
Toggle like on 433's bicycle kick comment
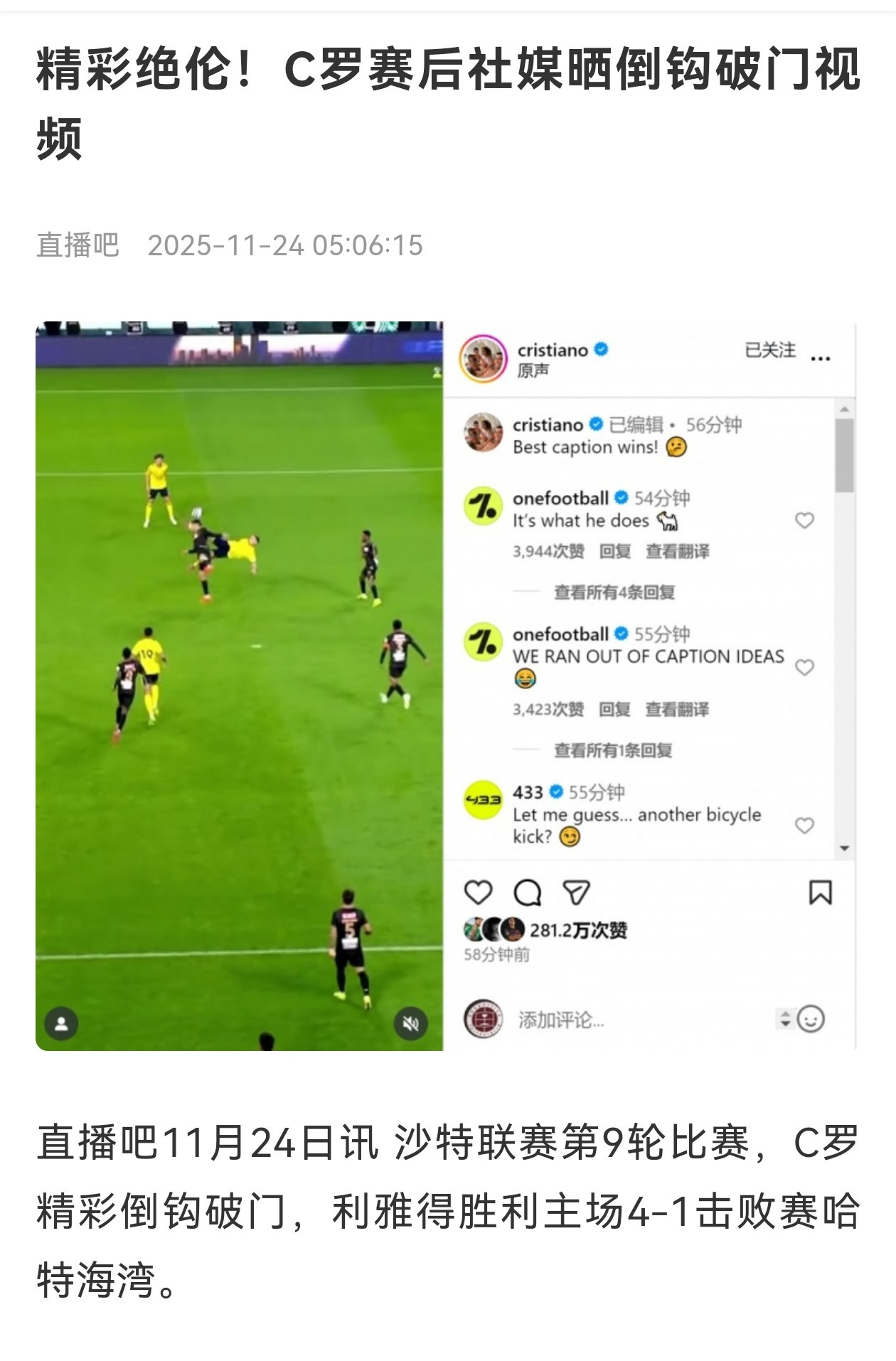[804, 825]
